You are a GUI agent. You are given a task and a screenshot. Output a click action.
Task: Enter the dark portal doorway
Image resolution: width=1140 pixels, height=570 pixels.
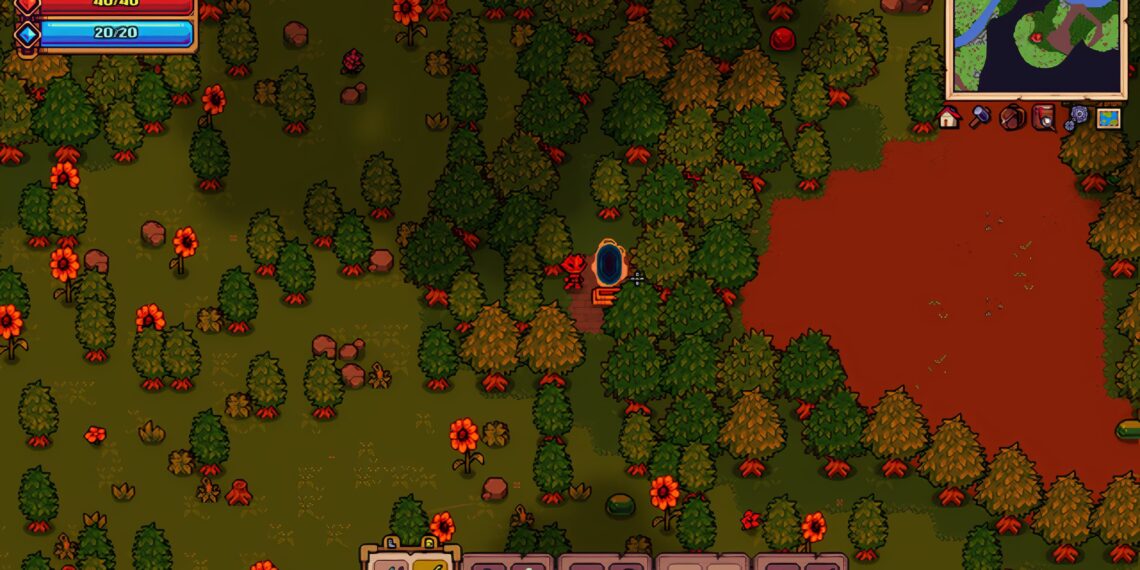tap(609, 264)
